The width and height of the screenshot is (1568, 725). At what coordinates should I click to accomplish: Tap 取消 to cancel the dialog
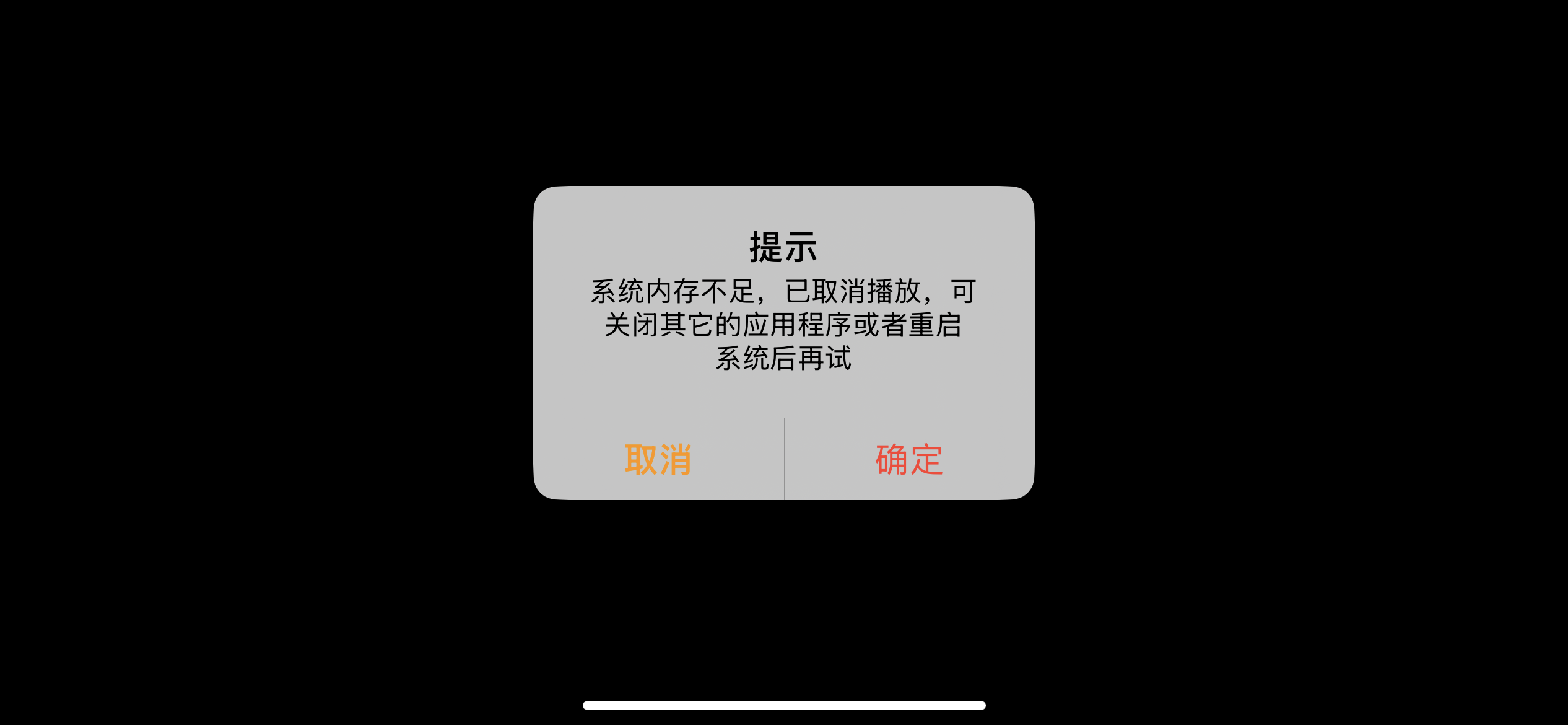pos(658,459)
